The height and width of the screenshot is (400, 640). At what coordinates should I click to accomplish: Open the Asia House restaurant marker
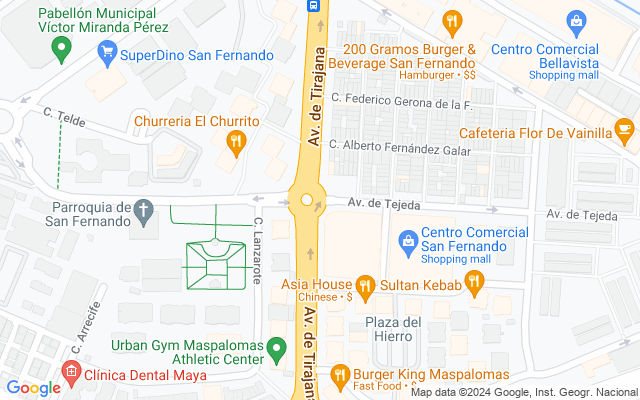pyautogui.click(x=365, y=289)
